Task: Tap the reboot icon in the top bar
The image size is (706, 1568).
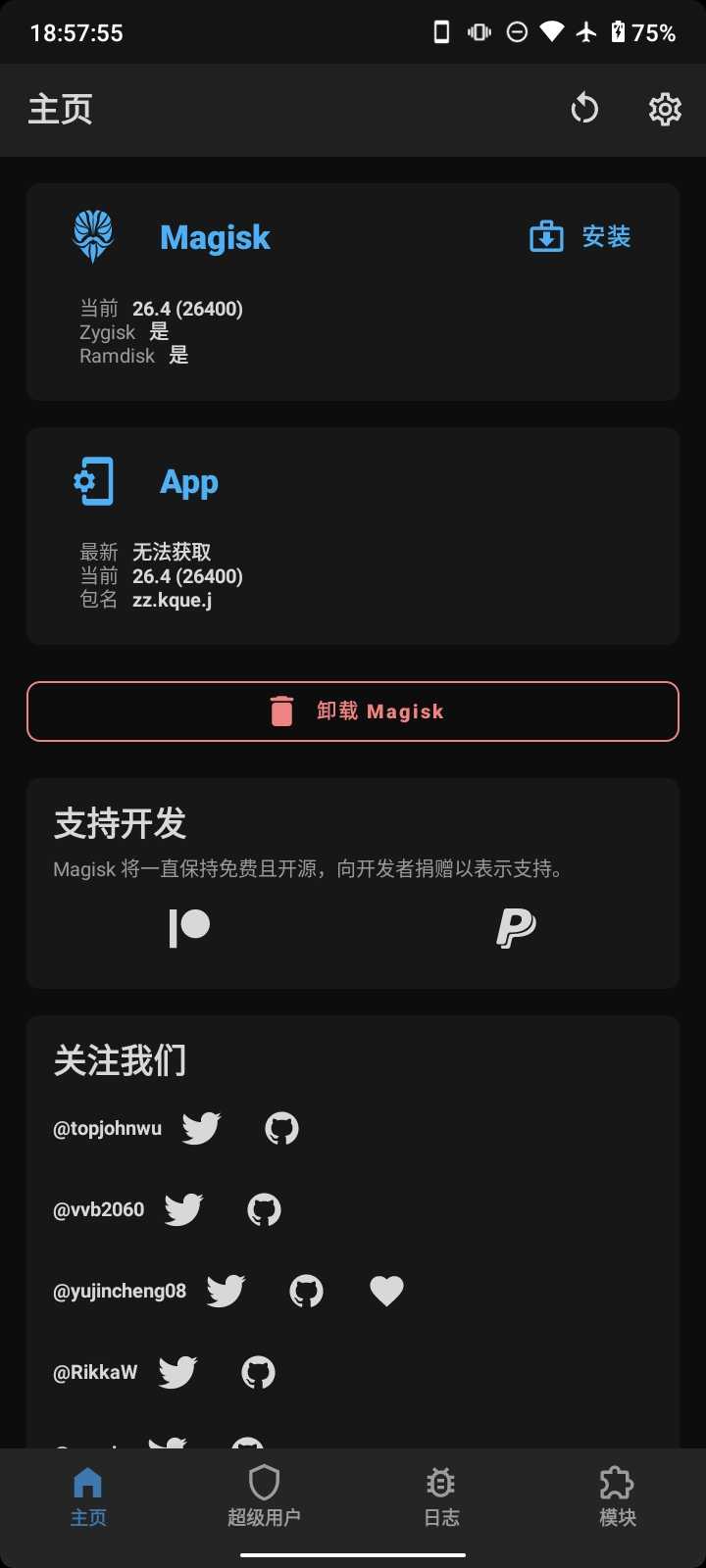Action: (x=584, y=109)
